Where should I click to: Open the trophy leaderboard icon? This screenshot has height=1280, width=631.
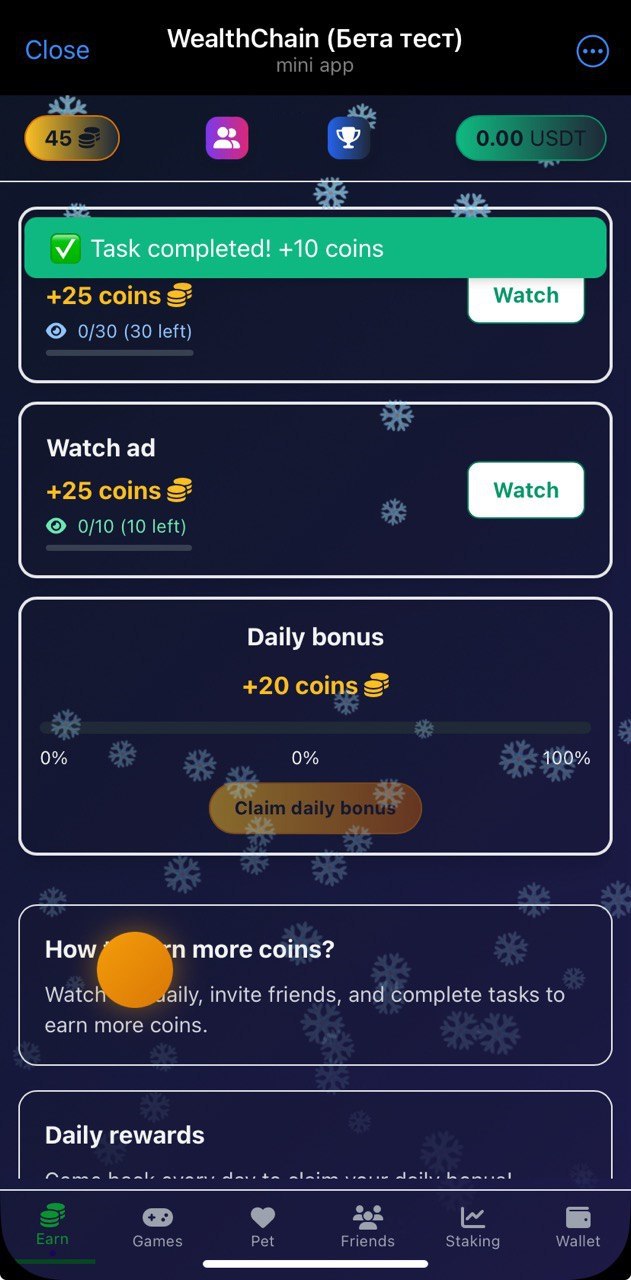click(x=349, y=139)
